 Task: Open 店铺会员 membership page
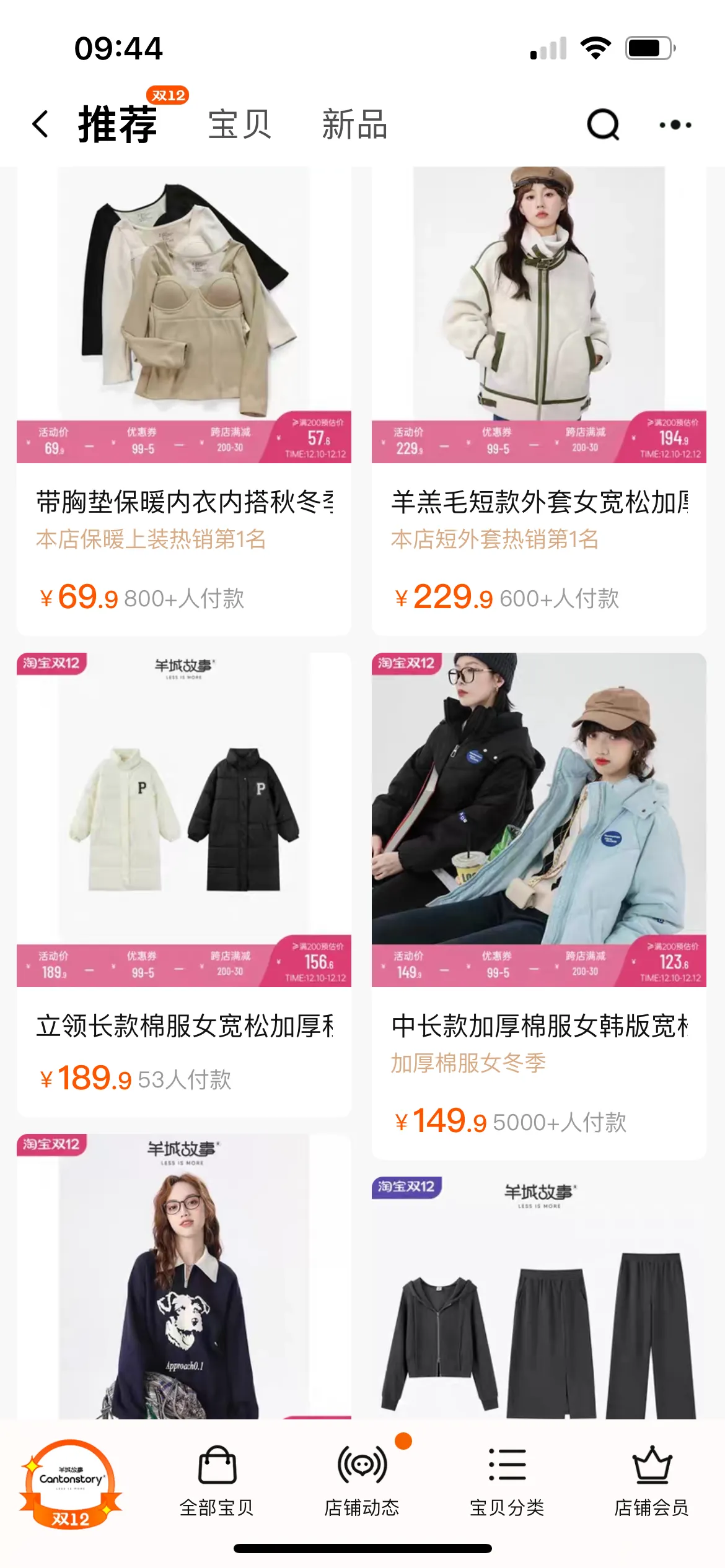pos(652,1481)
